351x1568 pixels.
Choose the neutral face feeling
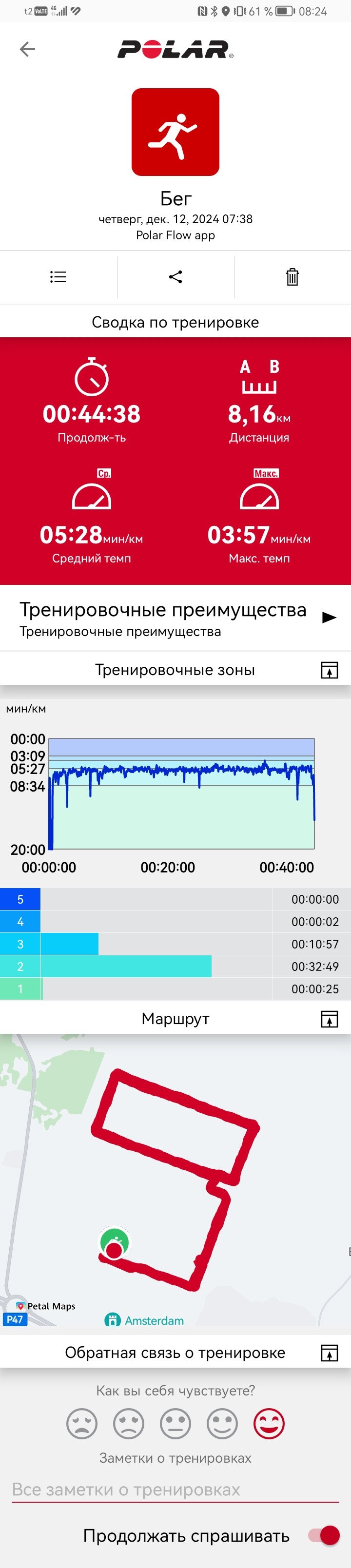[175, 1424]
